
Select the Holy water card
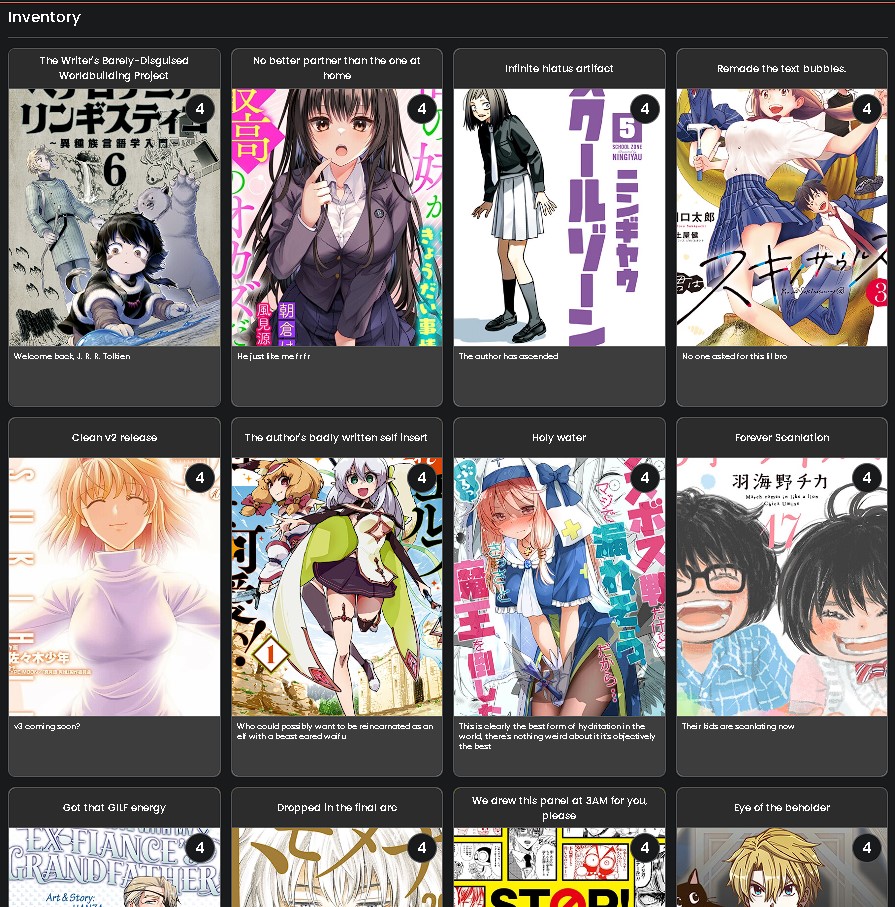[x=559, y=587]
